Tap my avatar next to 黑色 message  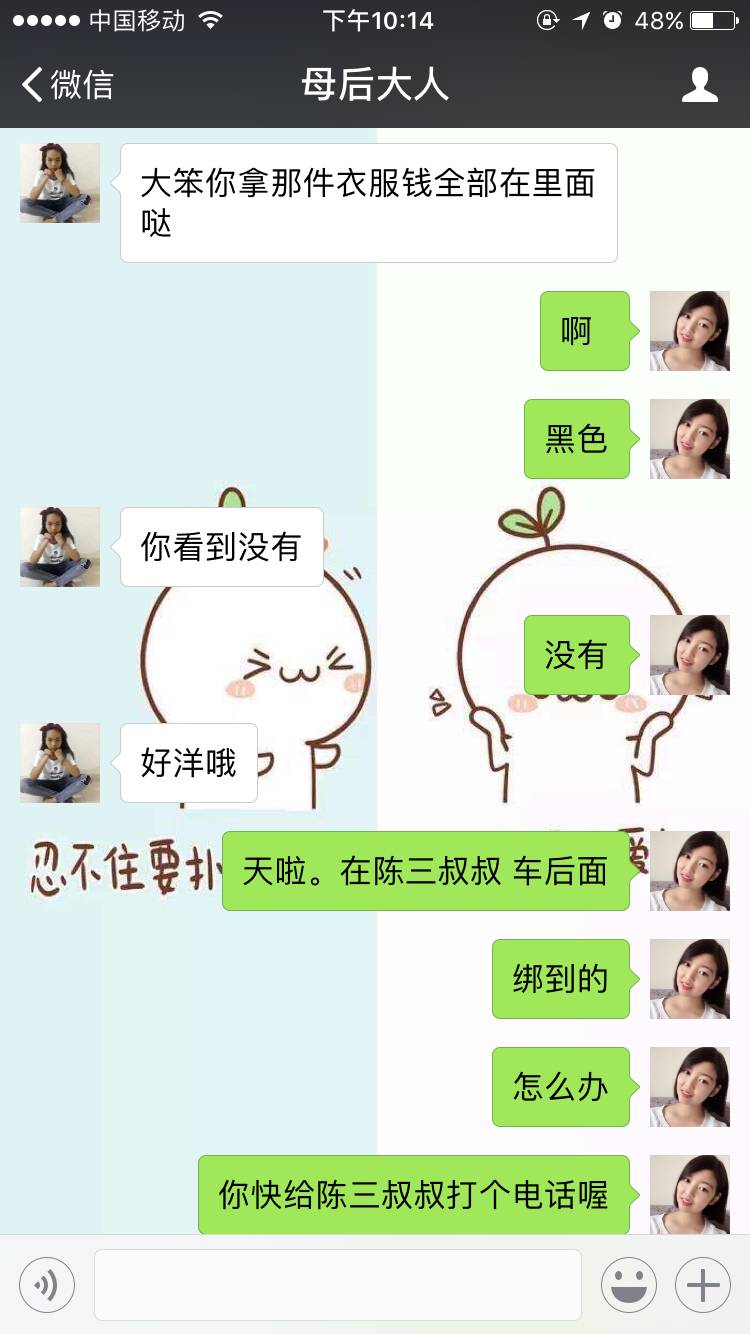(689, 438)
